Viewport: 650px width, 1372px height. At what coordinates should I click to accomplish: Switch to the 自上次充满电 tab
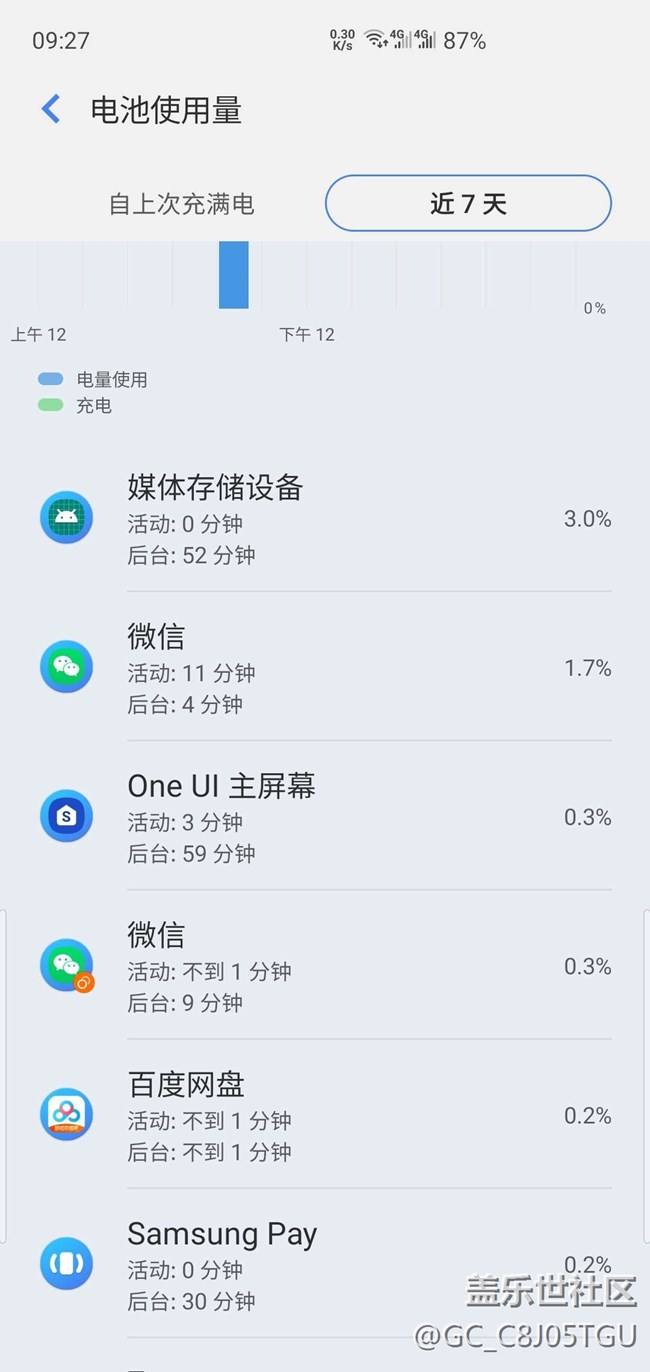(x=181, y=204)
